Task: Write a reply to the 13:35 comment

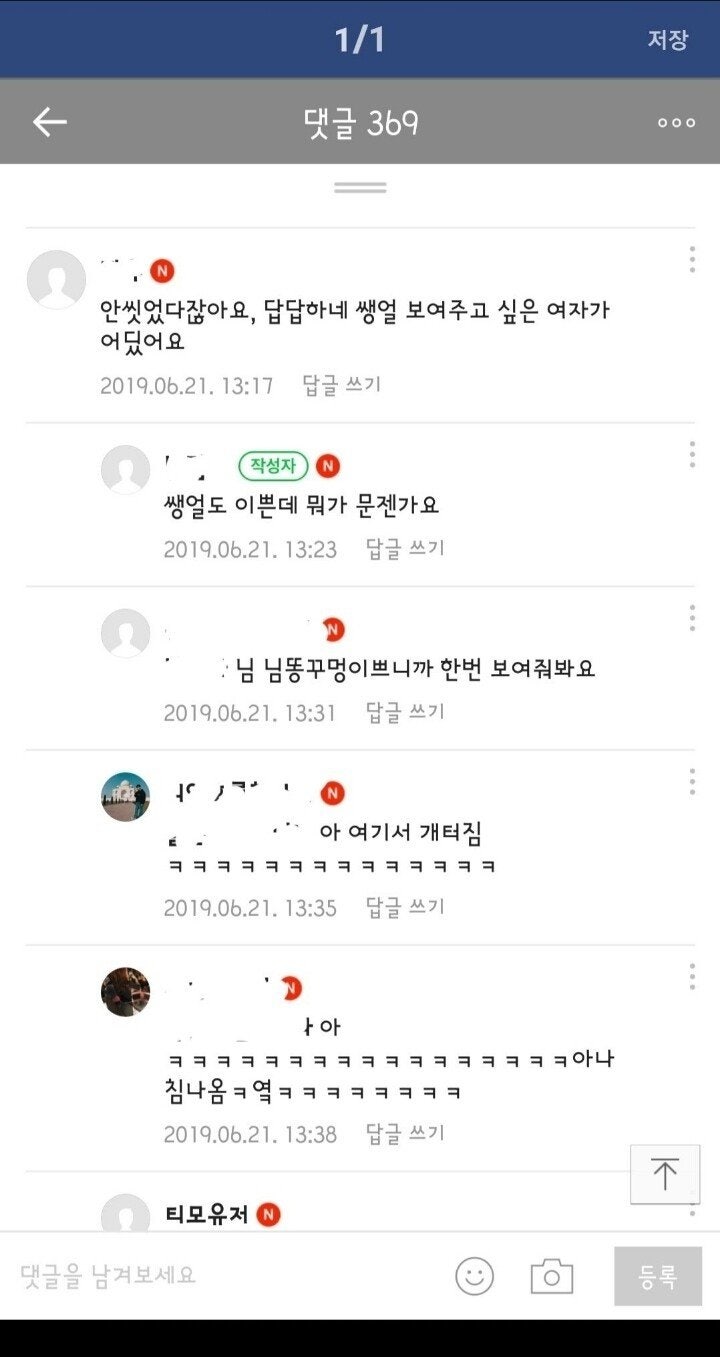Action: pyautogui.click(x=405, y=907)
